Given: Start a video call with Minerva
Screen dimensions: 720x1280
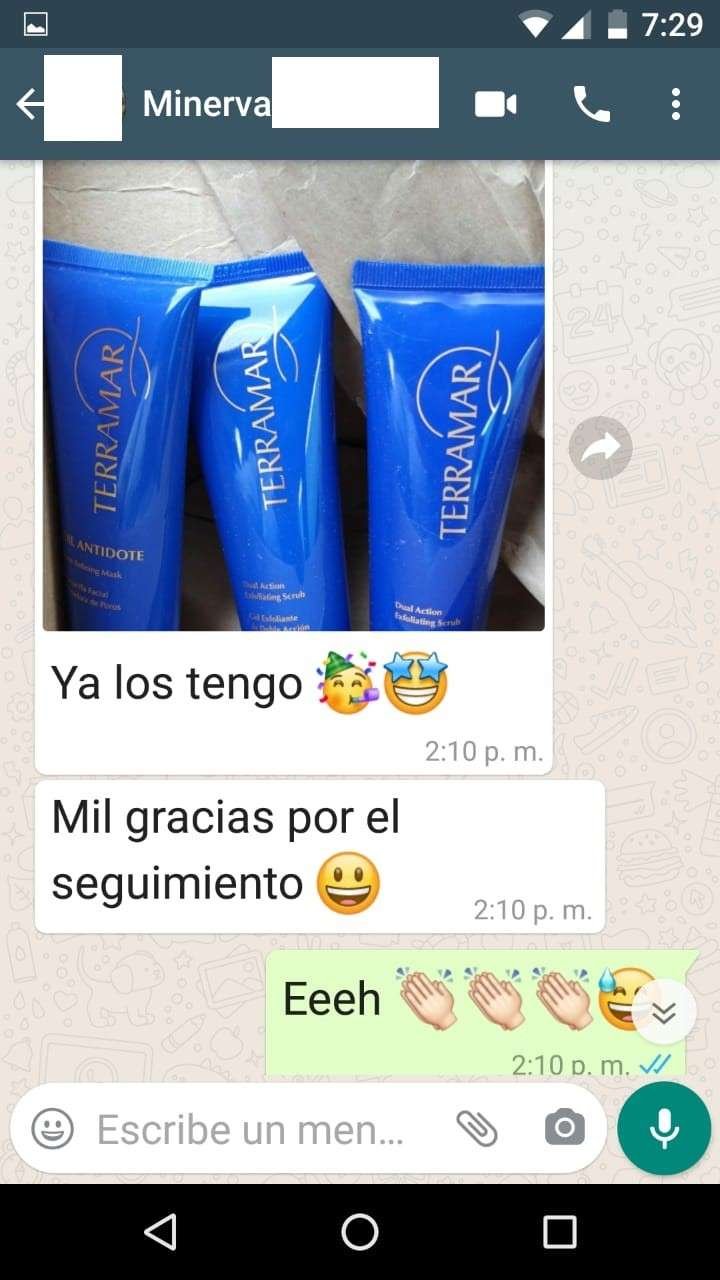Looking at the screenshot, I should click(496, 104).
